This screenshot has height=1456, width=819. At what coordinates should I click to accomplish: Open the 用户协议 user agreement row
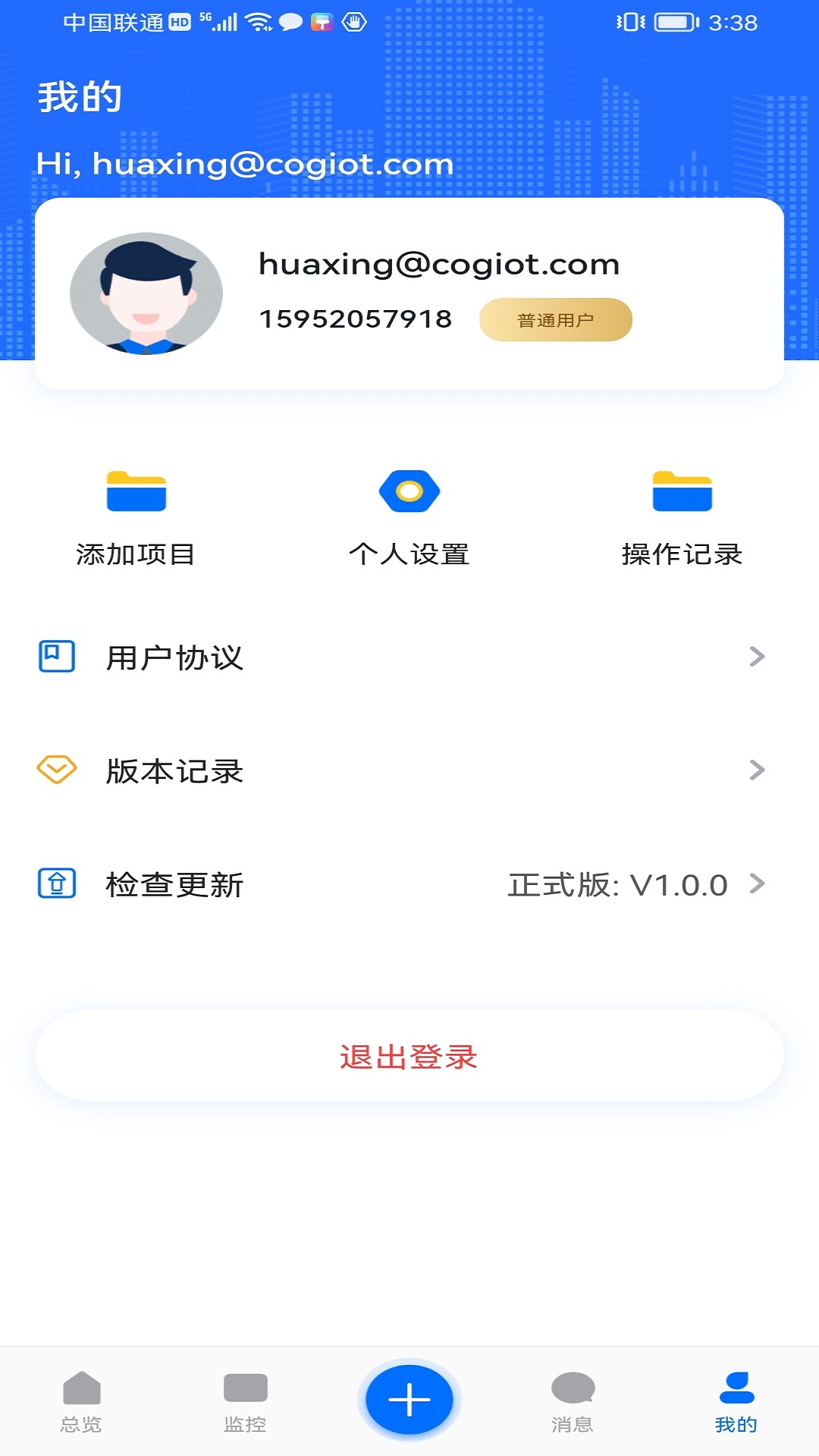click(402, 657)
